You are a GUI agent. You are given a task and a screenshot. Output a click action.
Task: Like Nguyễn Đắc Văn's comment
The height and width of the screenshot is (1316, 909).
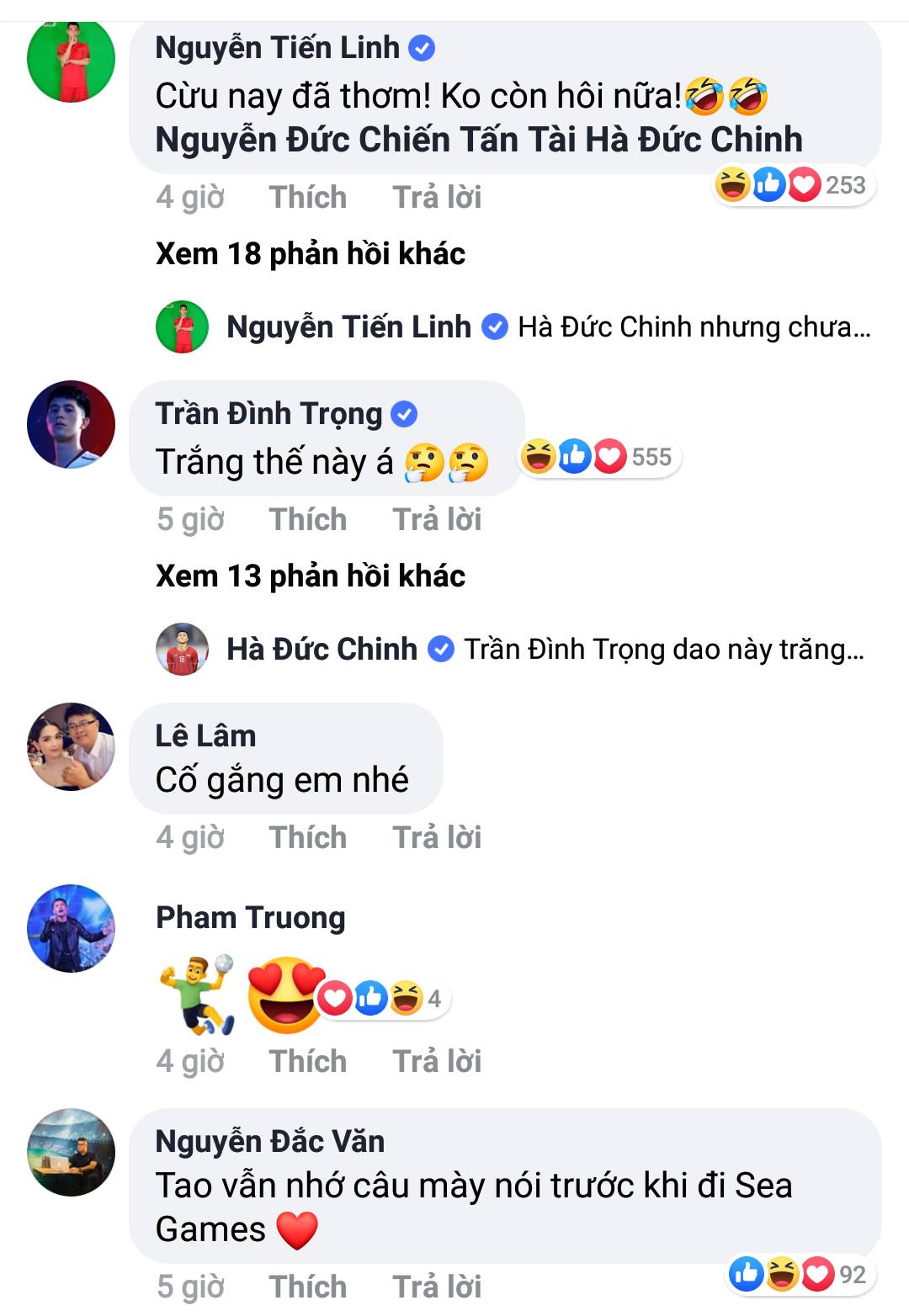point(307,1287)
